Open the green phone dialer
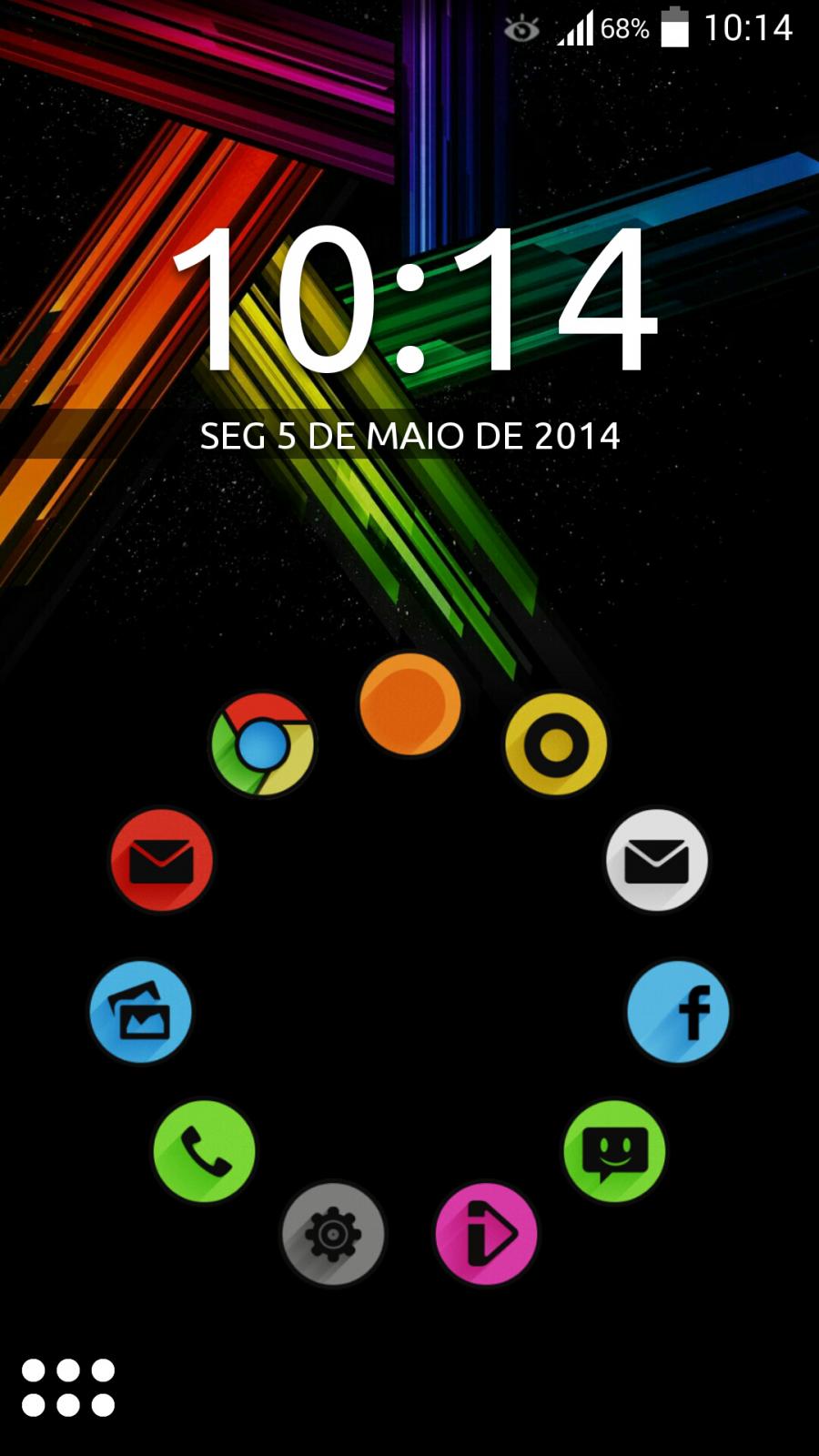 204,1151
